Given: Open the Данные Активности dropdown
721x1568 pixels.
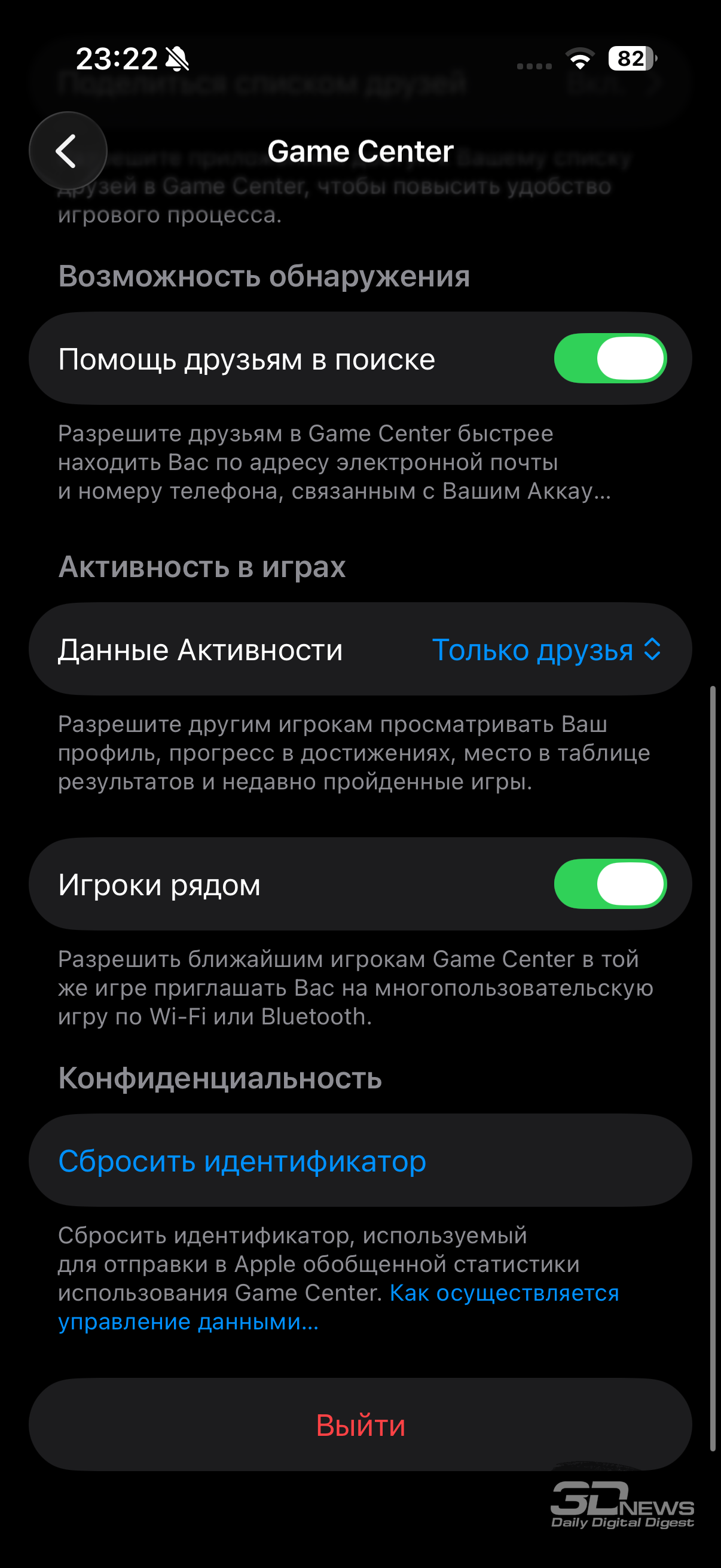Looking at the screenshot, I should 546,649.
